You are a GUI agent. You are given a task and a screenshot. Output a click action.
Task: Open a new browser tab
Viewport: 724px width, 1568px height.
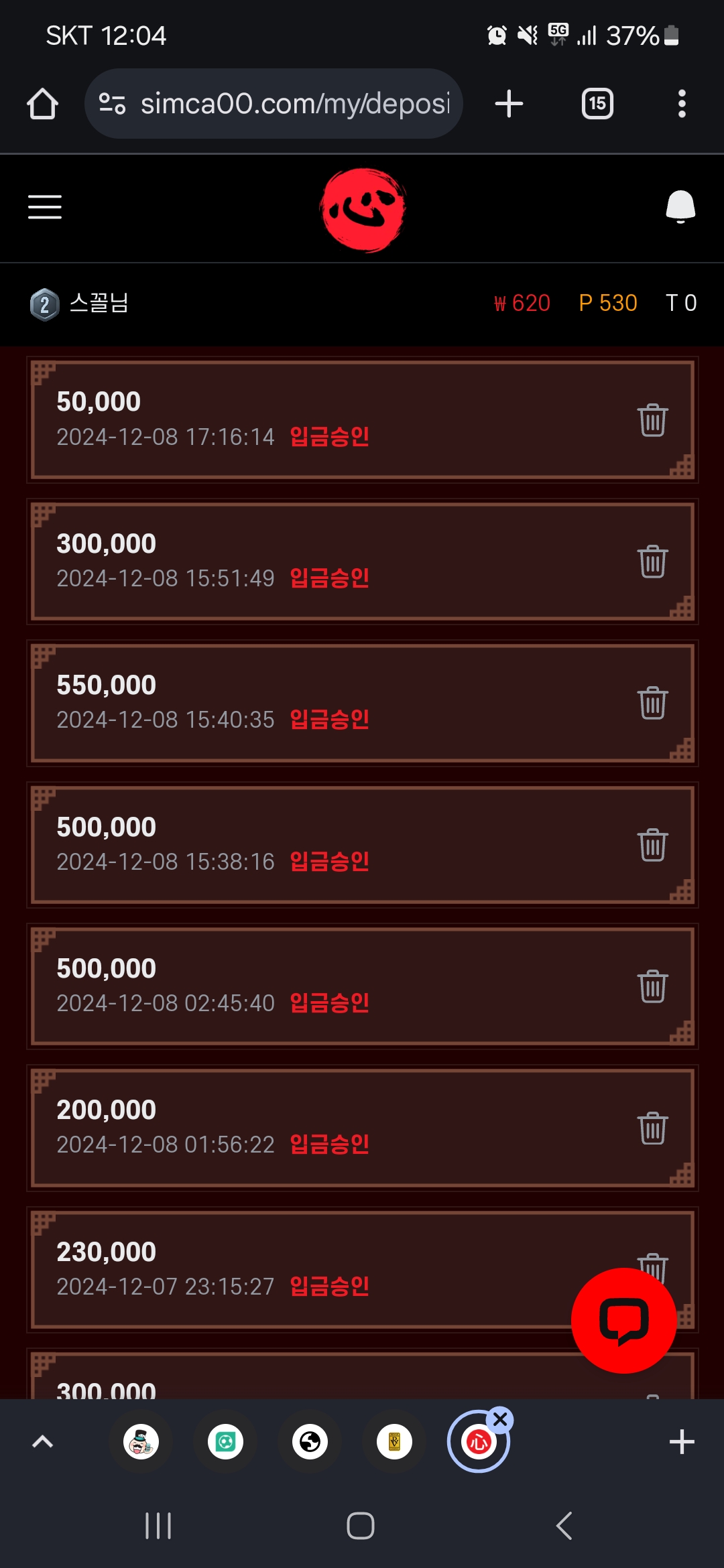point(509,104)
